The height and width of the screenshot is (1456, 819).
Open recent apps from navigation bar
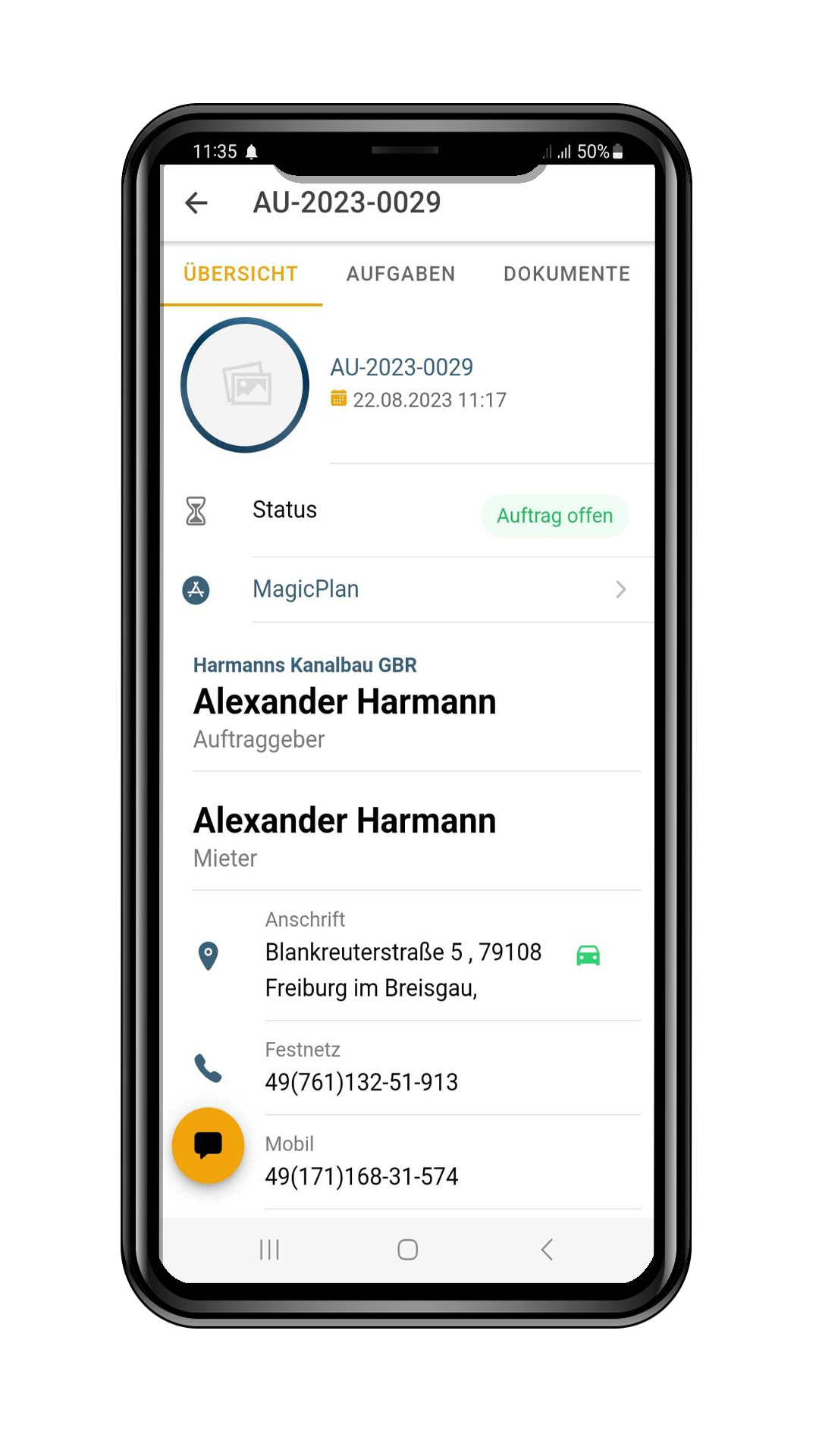tap(269, 1249)
